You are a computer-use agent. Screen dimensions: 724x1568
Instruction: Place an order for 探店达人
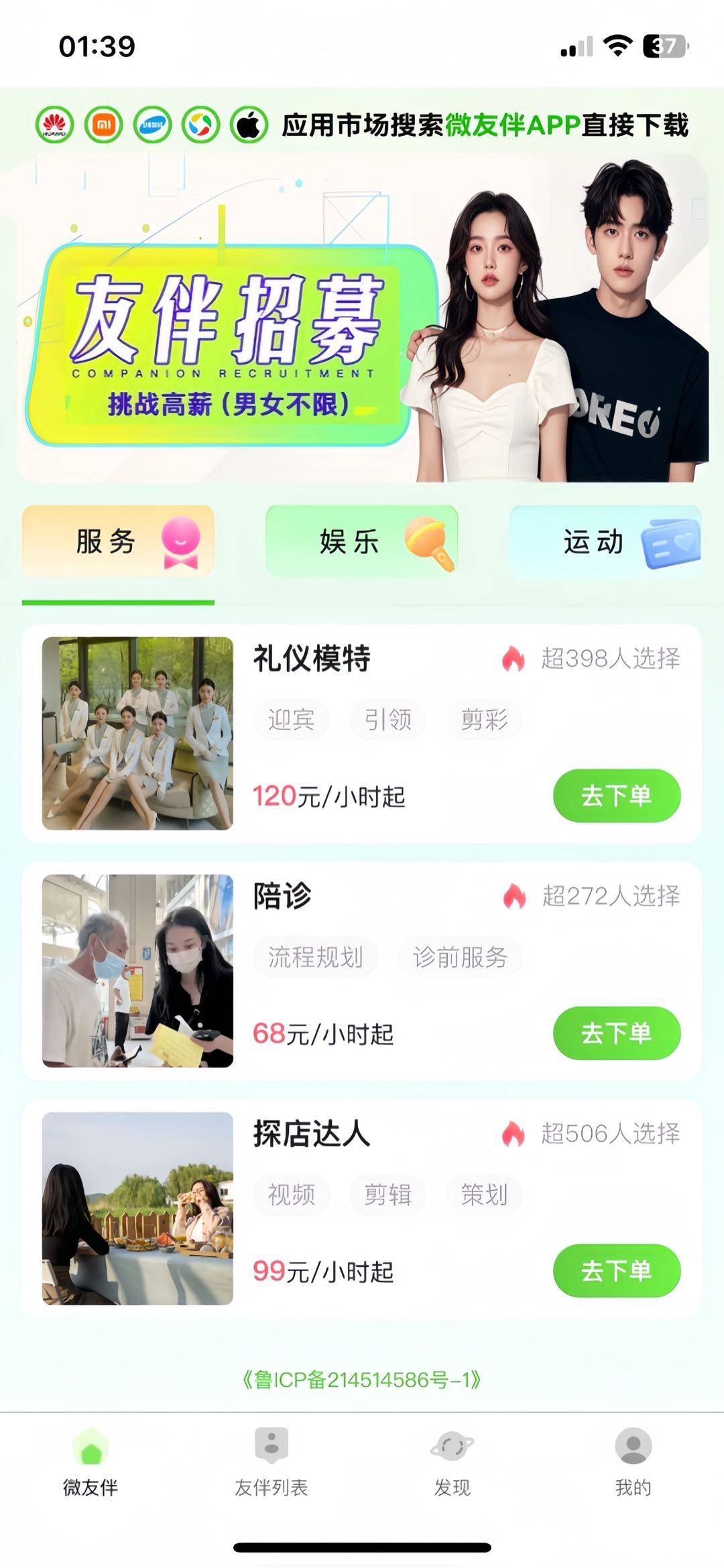point(616,1270)
